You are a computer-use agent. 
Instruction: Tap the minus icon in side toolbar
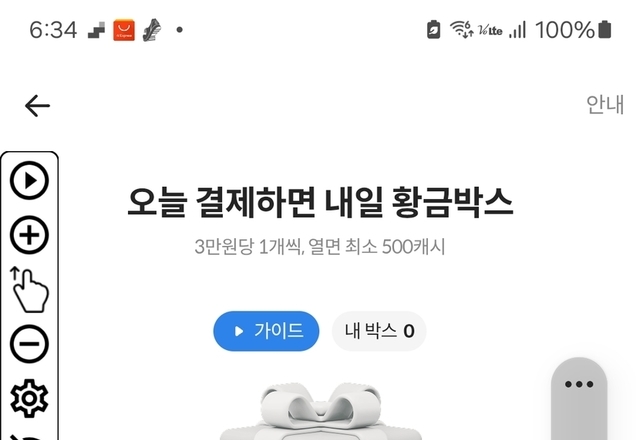(29, 345)
